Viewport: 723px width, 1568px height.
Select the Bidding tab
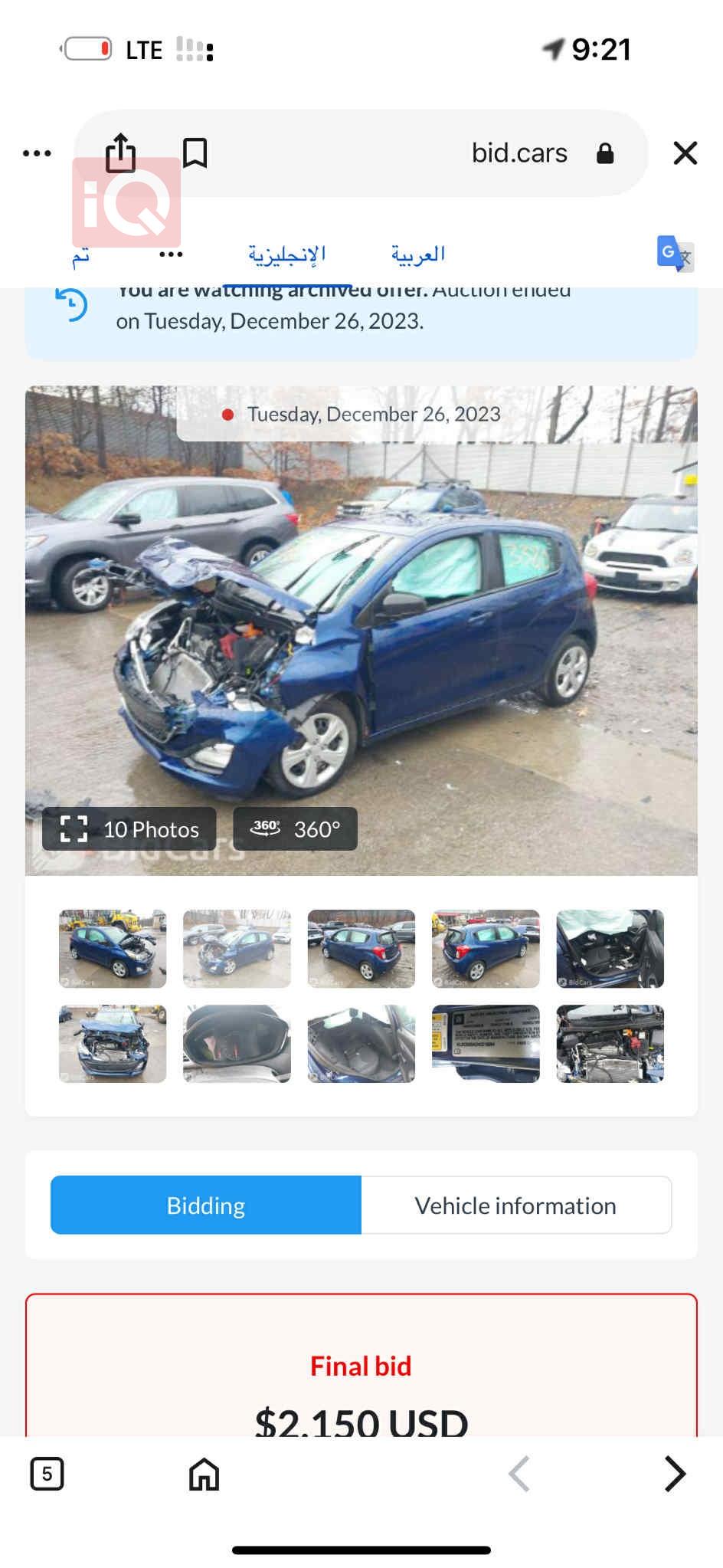coord(206,1206)
